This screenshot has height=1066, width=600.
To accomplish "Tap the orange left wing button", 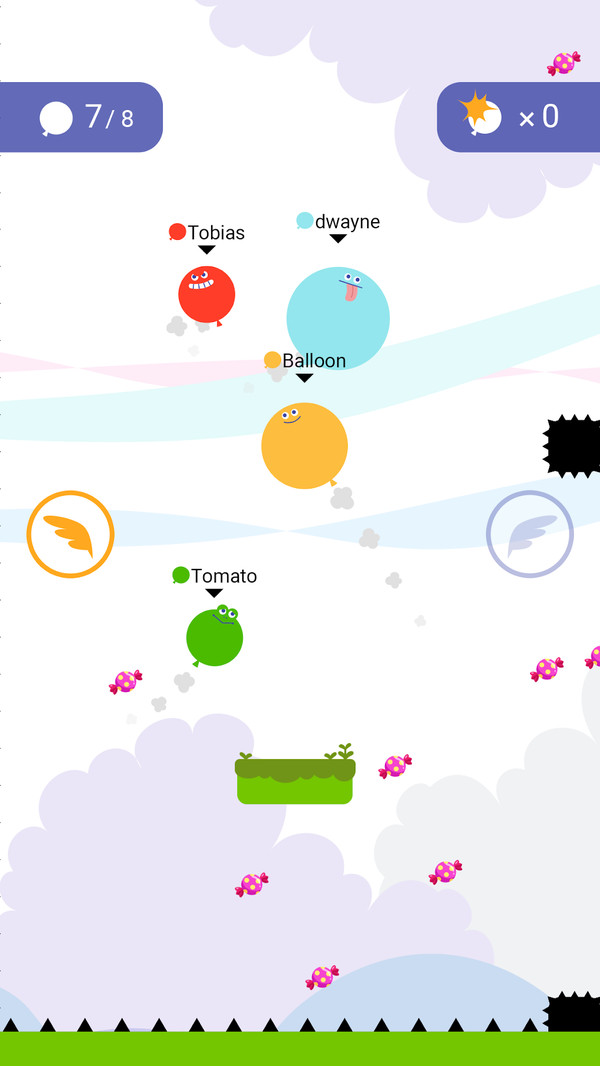I will (70, 534).
